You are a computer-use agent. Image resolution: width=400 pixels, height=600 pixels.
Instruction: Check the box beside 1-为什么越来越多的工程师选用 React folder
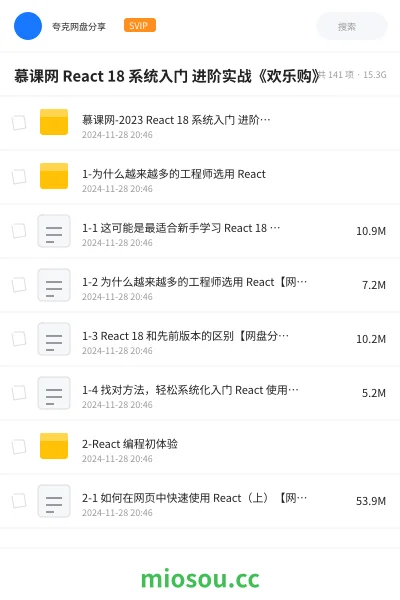19,177
